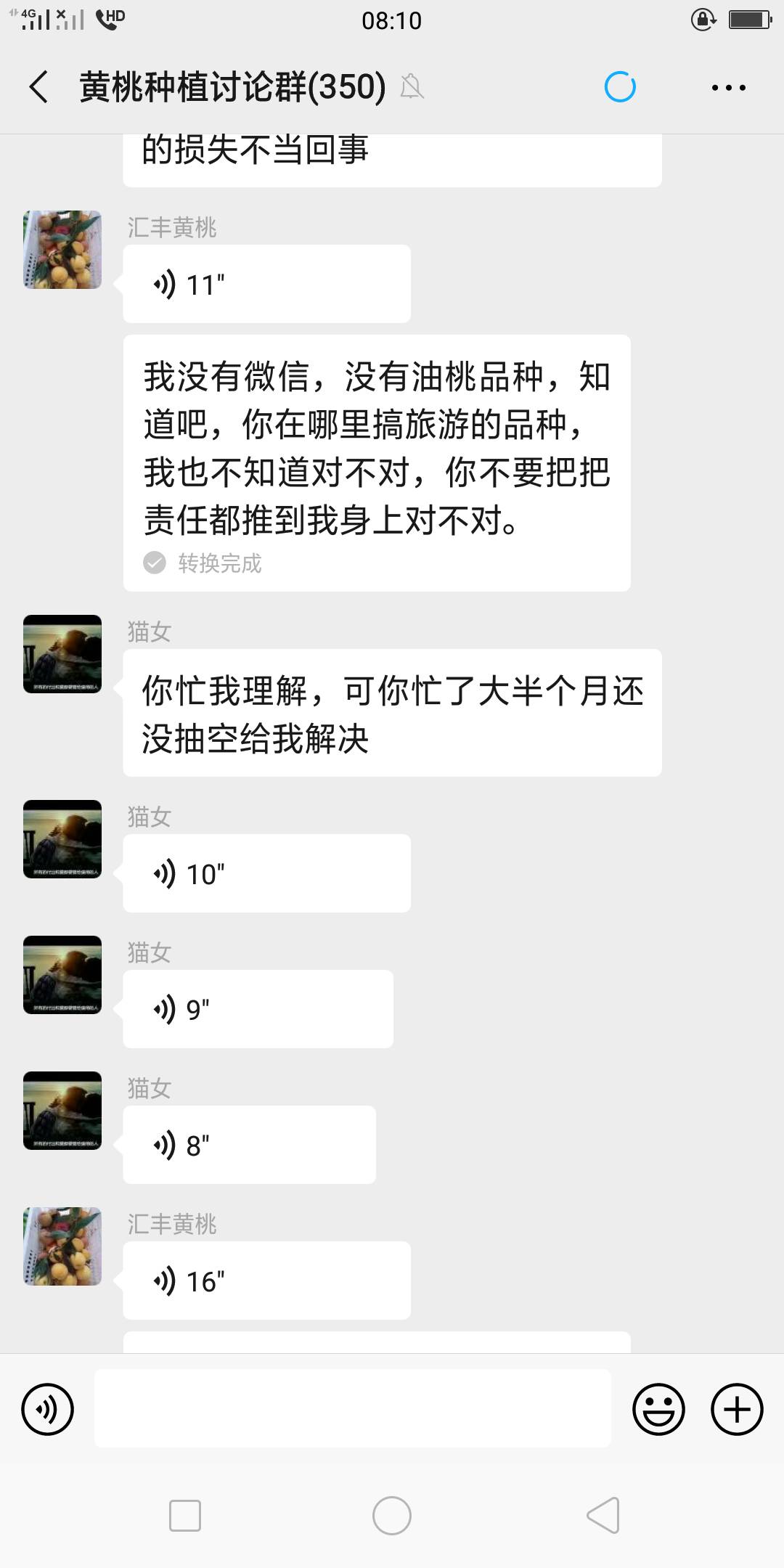The height and width of the screenshot is (1568, 784).
Task: Play 汇丰黄桃's 11-second voice message
Action: pyautogui.click(x=266, y=284)
